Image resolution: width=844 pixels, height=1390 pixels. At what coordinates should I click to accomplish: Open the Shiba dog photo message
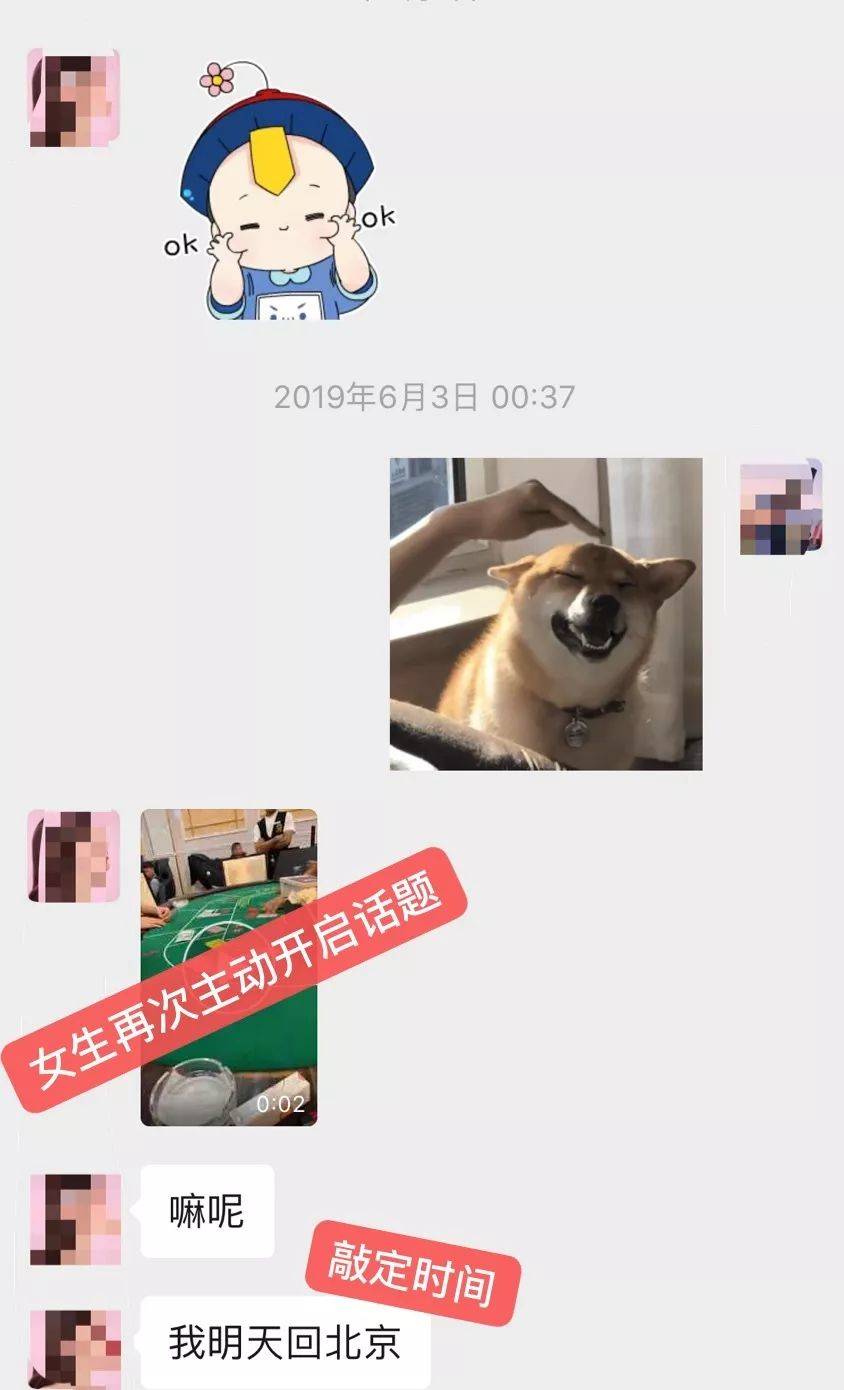[x=546, y=614]
